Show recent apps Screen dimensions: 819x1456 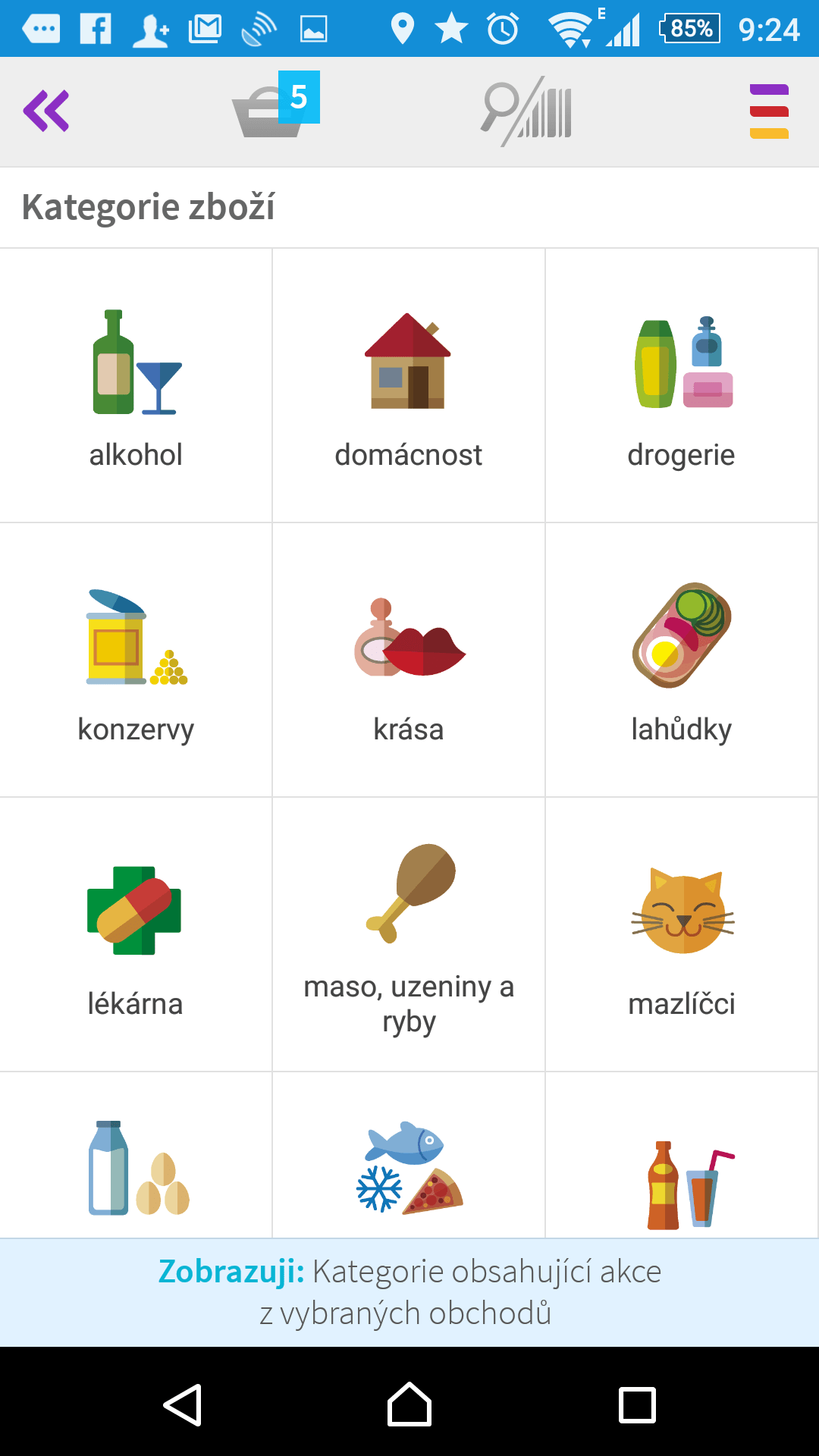click(637, 1404)
